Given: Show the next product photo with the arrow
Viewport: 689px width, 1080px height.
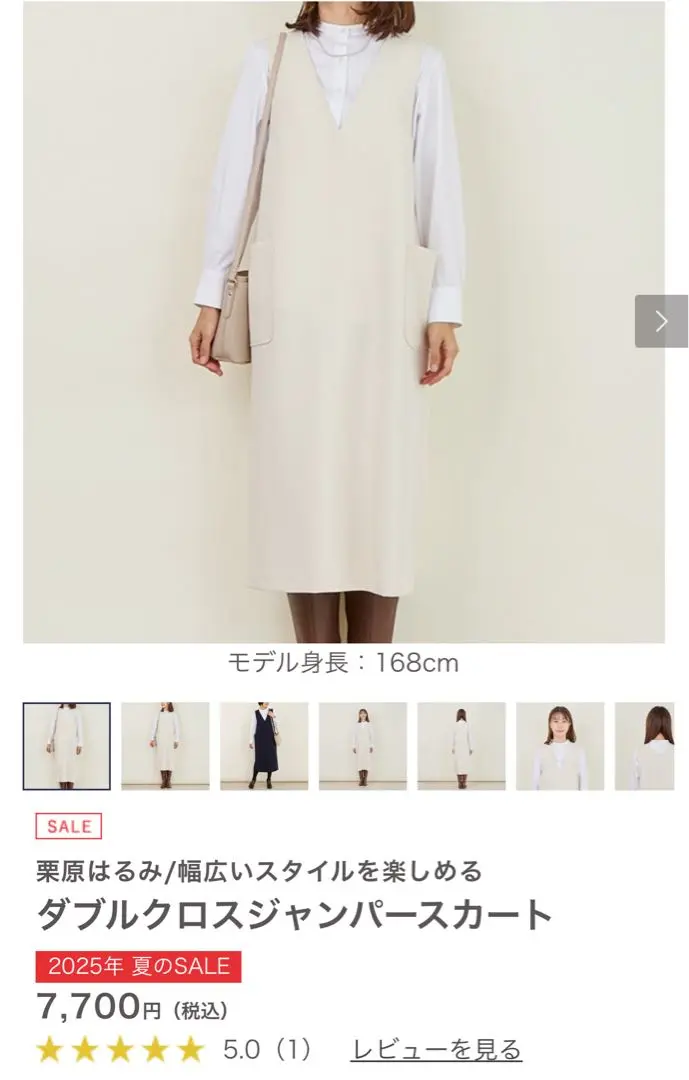Looking at the screenshot, I should pyautogui.click(x=661, y=321).
